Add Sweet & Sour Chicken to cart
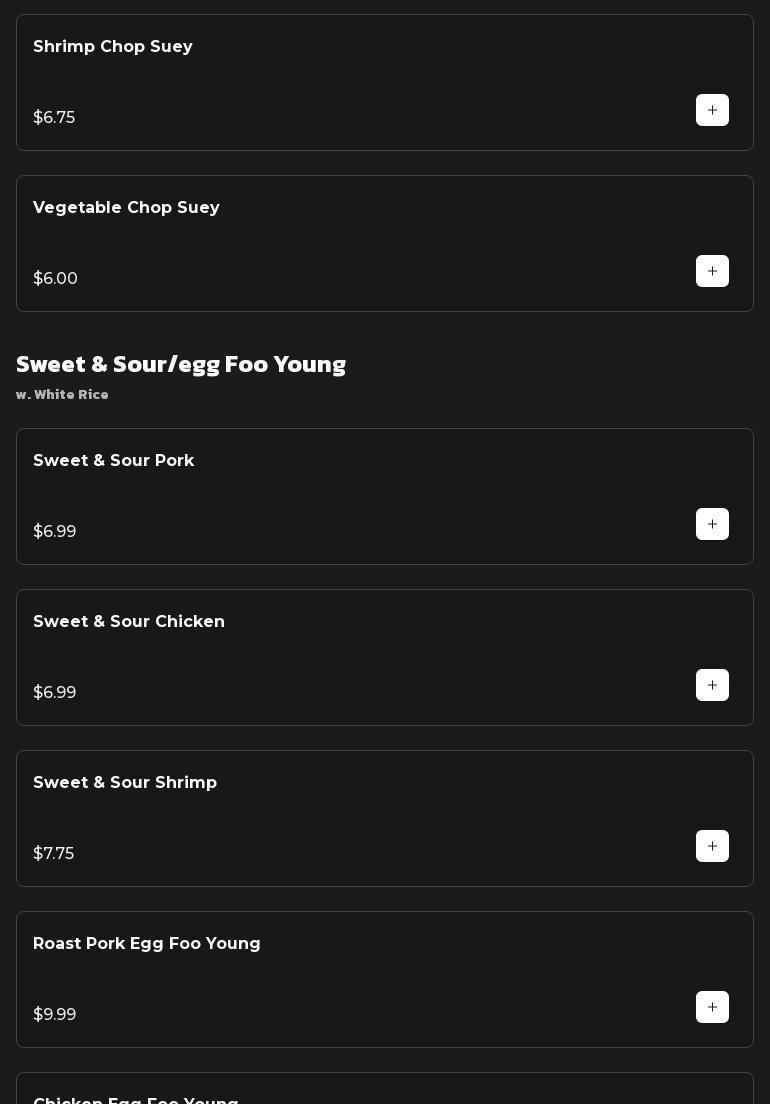 (x=712, y=685)
